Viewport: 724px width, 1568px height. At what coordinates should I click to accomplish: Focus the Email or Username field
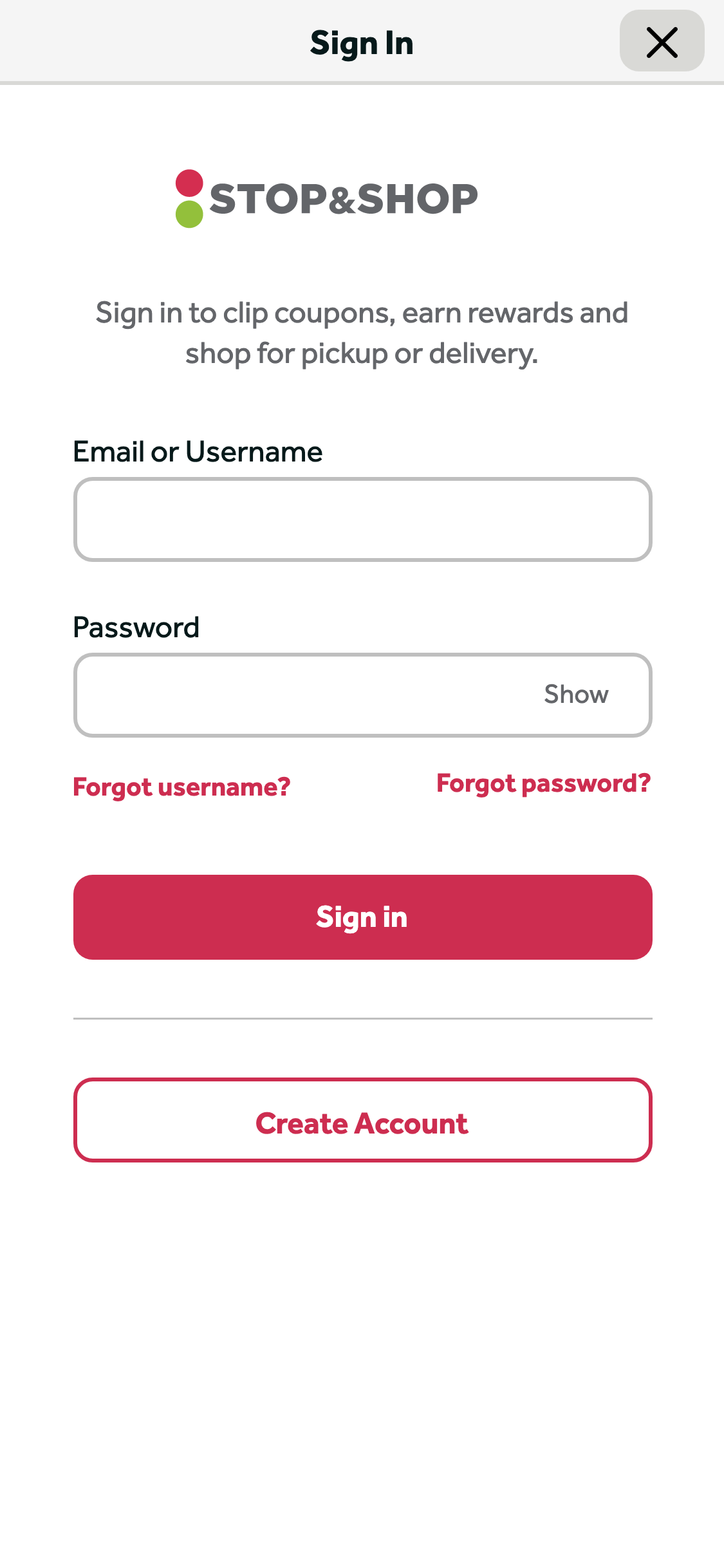[362, 519]
